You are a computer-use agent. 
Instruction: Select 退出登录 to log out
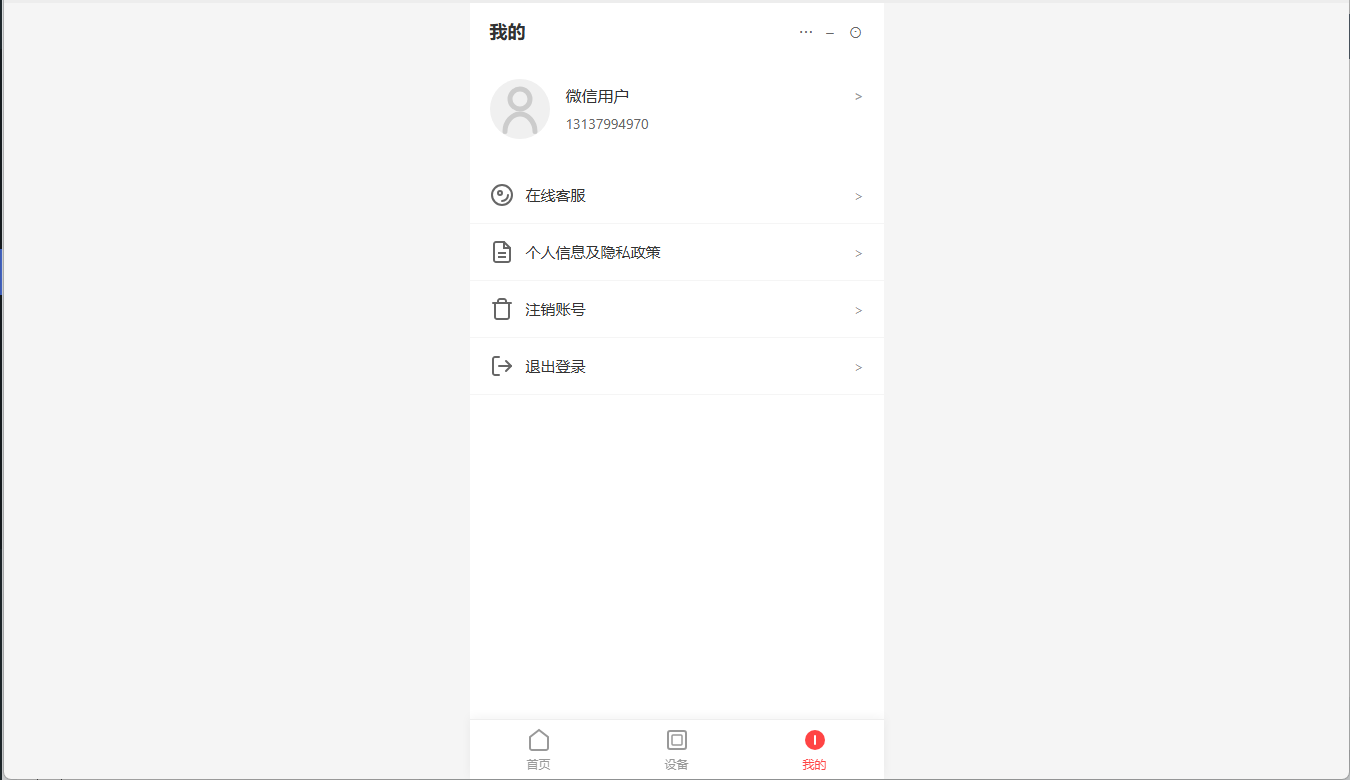(x=676, y=367)
